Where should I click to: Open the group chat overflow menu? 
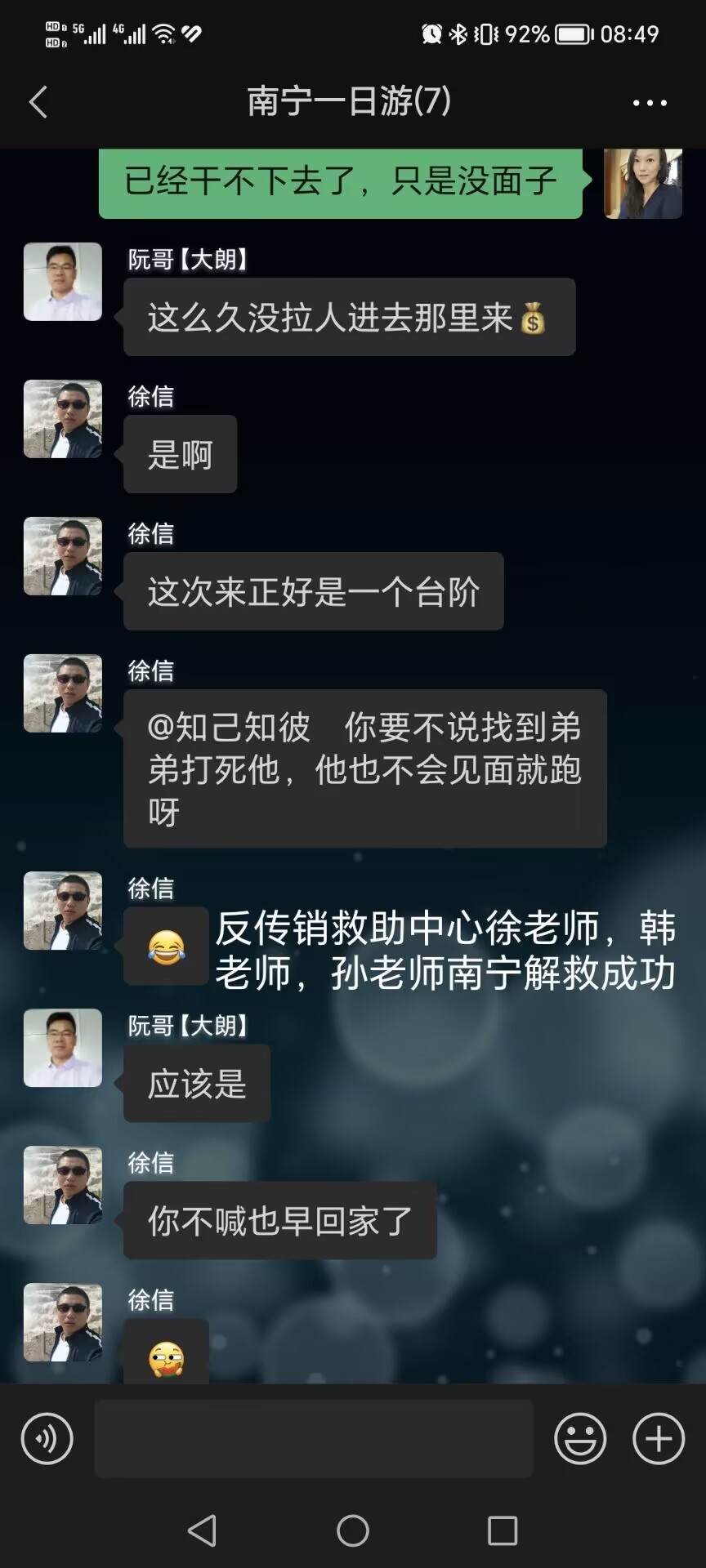650,103
